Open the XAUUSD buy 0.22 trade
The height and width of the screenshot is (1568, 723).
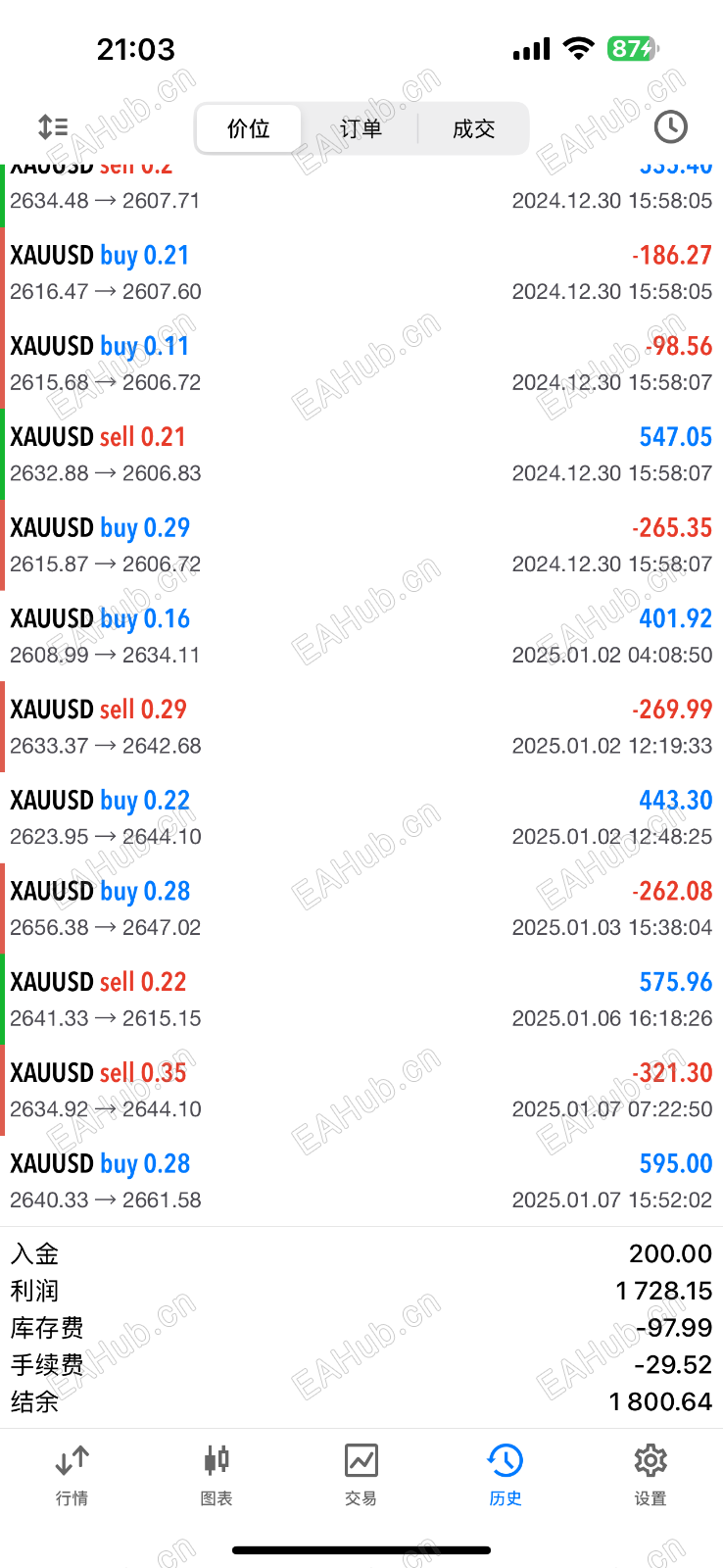tap(361, 817)
